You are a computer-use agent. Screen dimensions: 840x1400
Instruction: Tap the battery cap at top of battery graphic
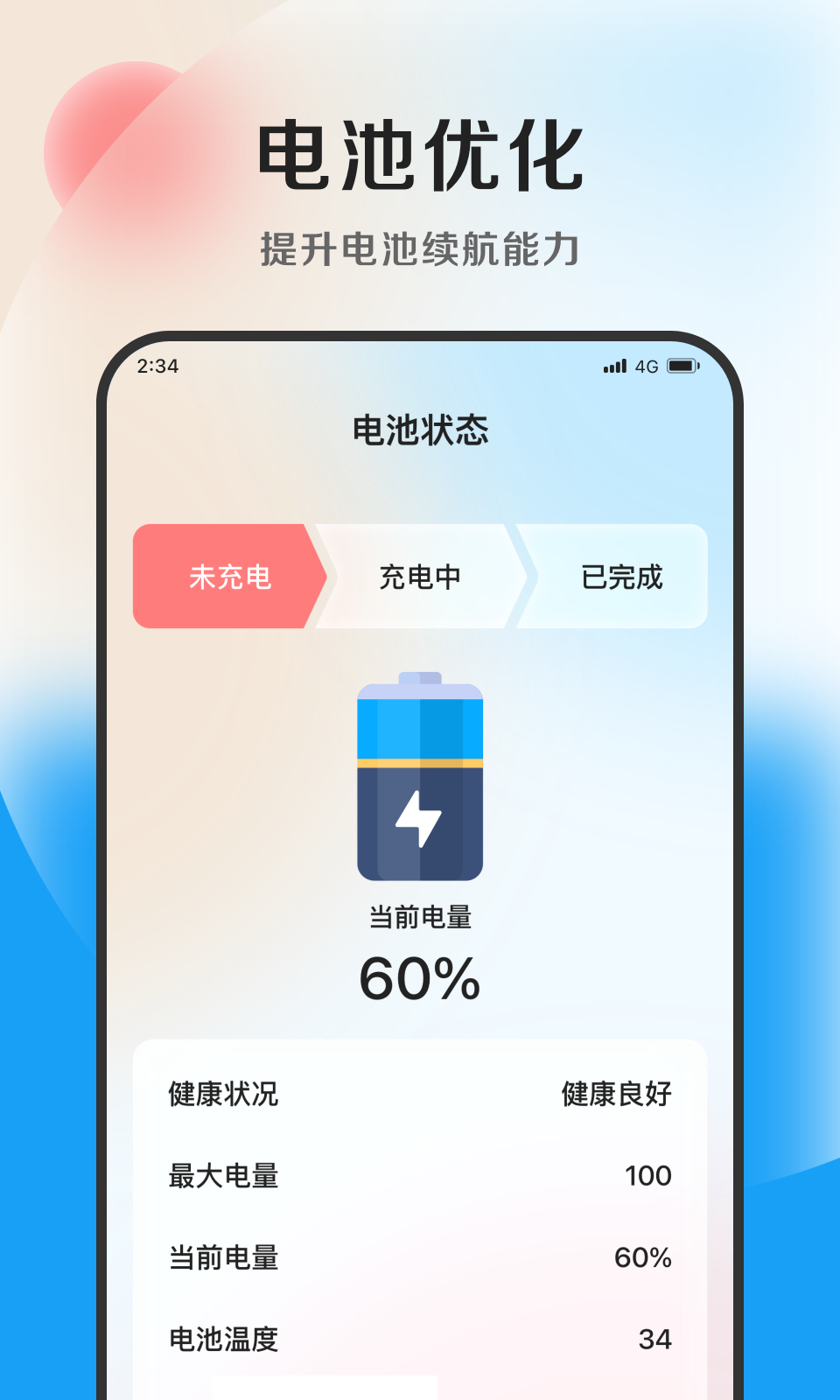tap(420, 680)
